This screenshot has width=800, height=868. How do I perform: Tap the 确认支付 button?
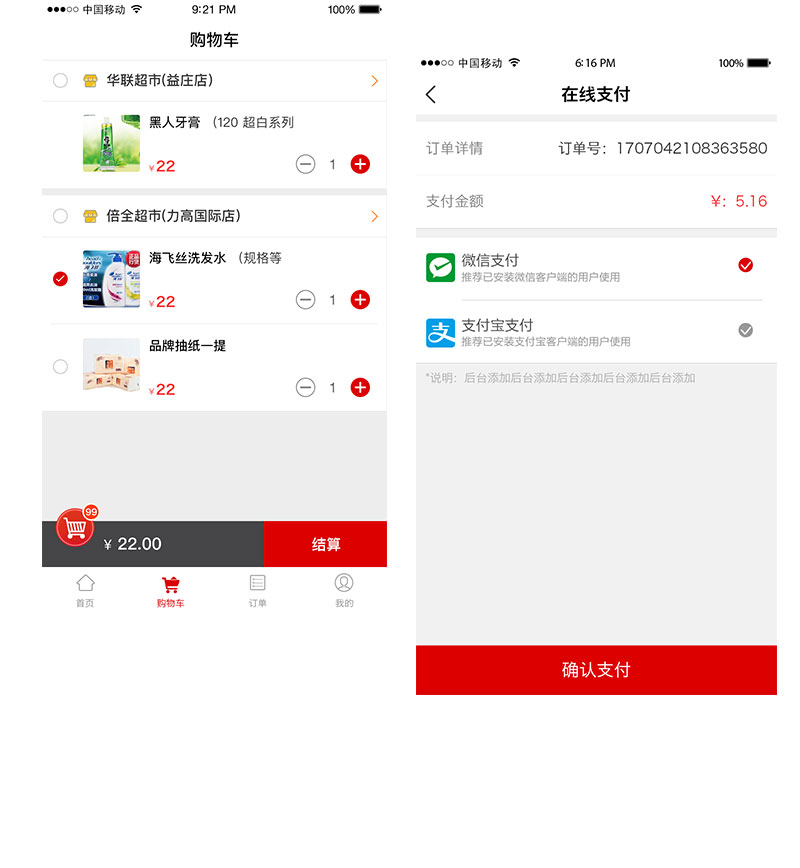(x=596, y=670)
